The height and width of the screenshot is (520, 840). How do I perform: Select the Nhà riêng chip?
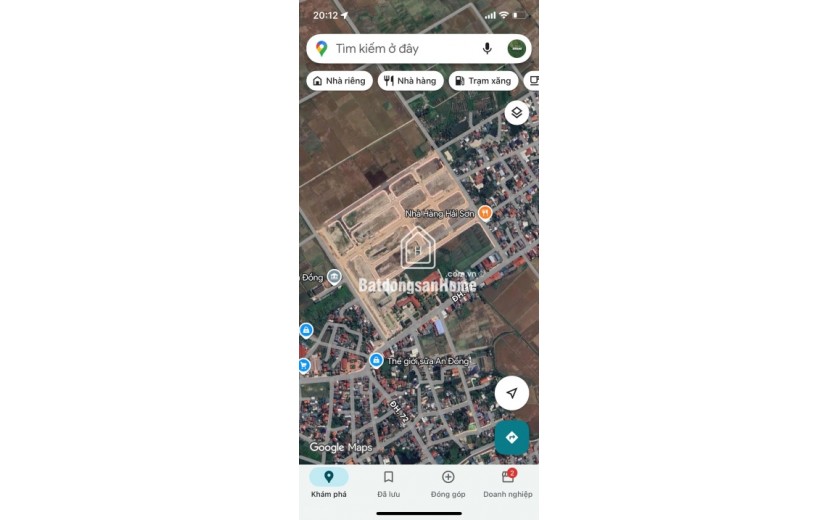[x=339, y=81]
